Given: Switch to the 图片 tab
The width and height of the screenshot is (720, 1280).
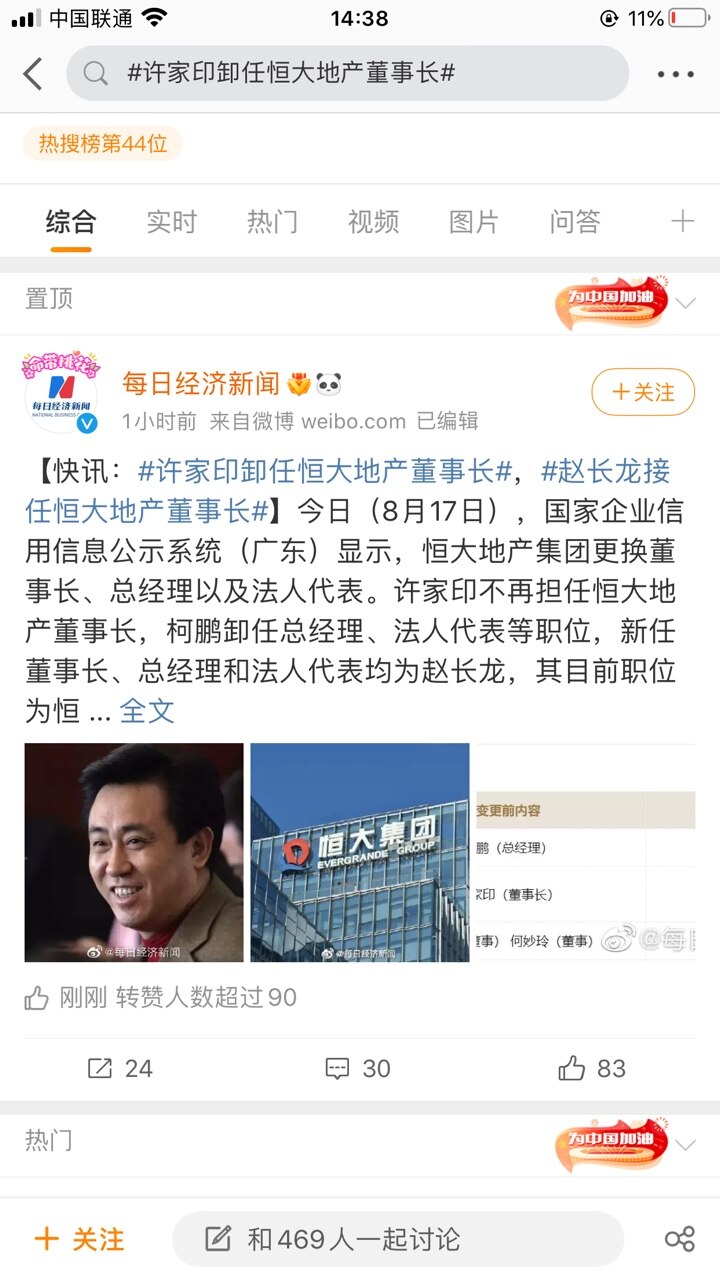Looking at the screenshot, I should point(474,222).
